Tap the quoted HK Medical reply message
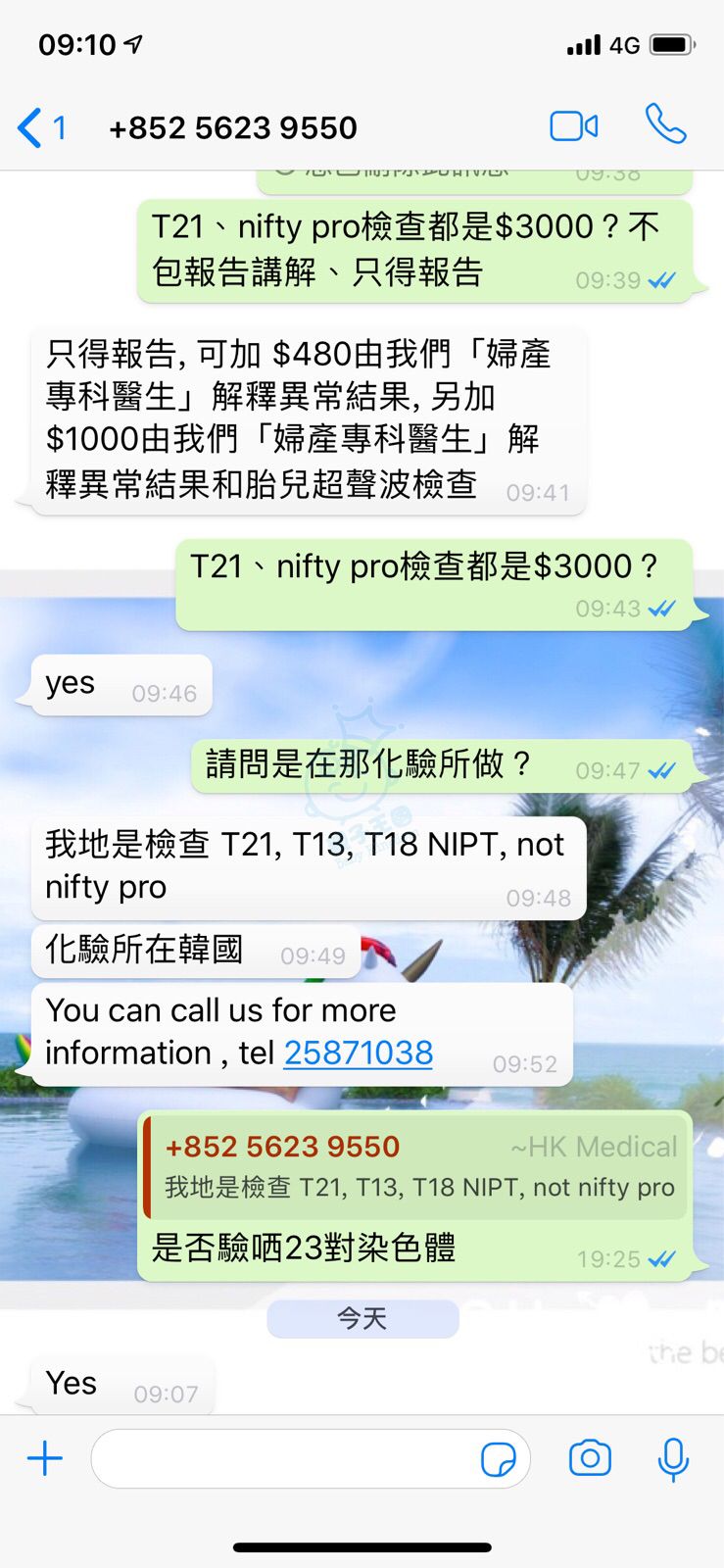The image size is (724, 1568). tap(419, 1166)
